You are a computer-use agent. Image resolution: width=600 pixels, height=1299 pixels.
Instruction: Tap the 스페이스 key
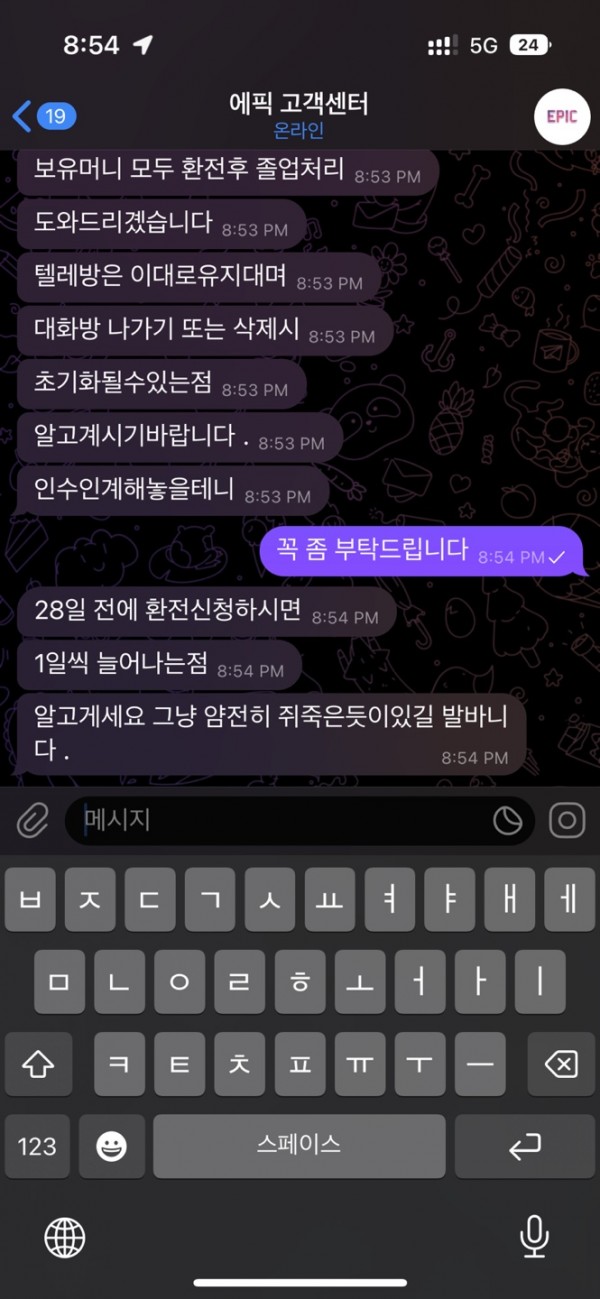[x=299, y=1145]
